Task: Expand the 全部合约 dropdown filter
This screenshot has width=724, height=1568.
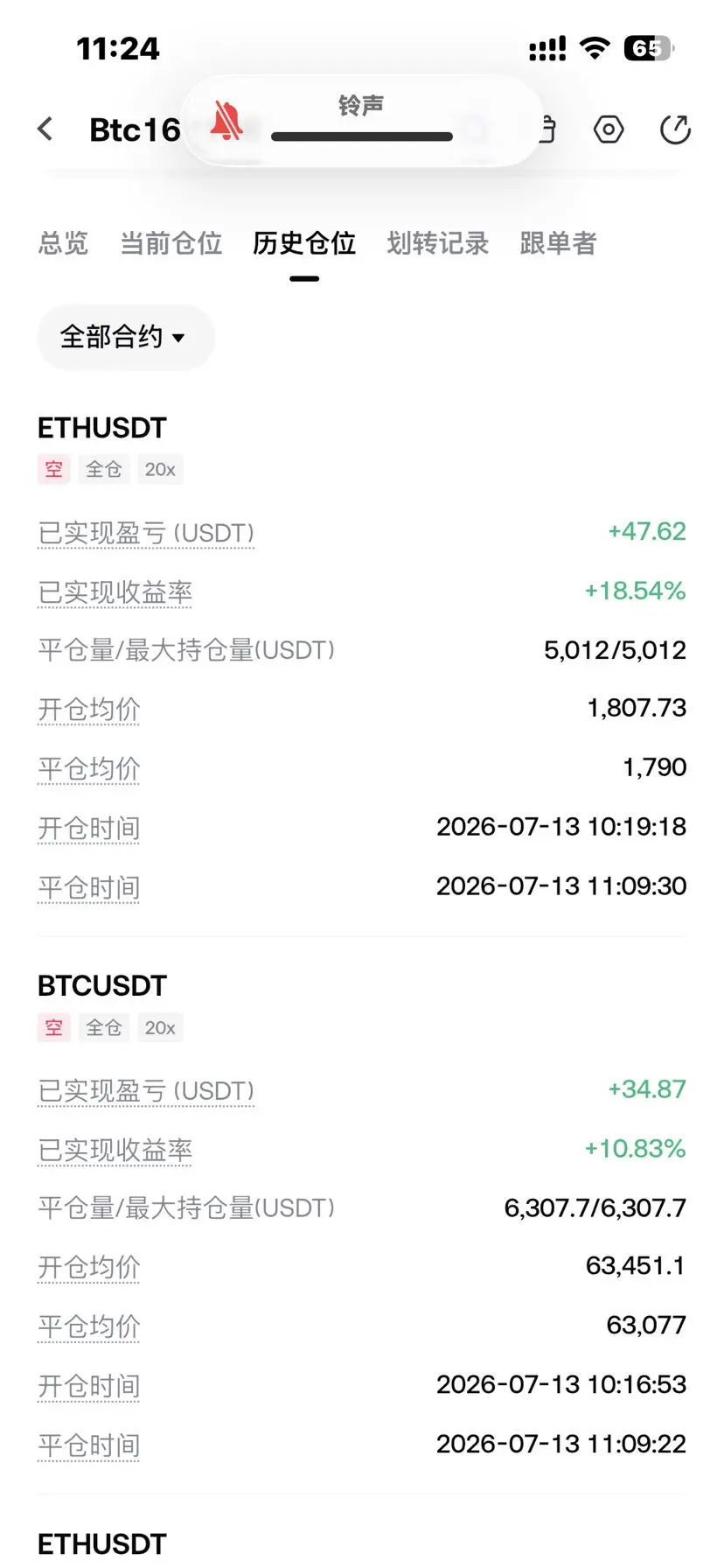Action: click(125, 337)
